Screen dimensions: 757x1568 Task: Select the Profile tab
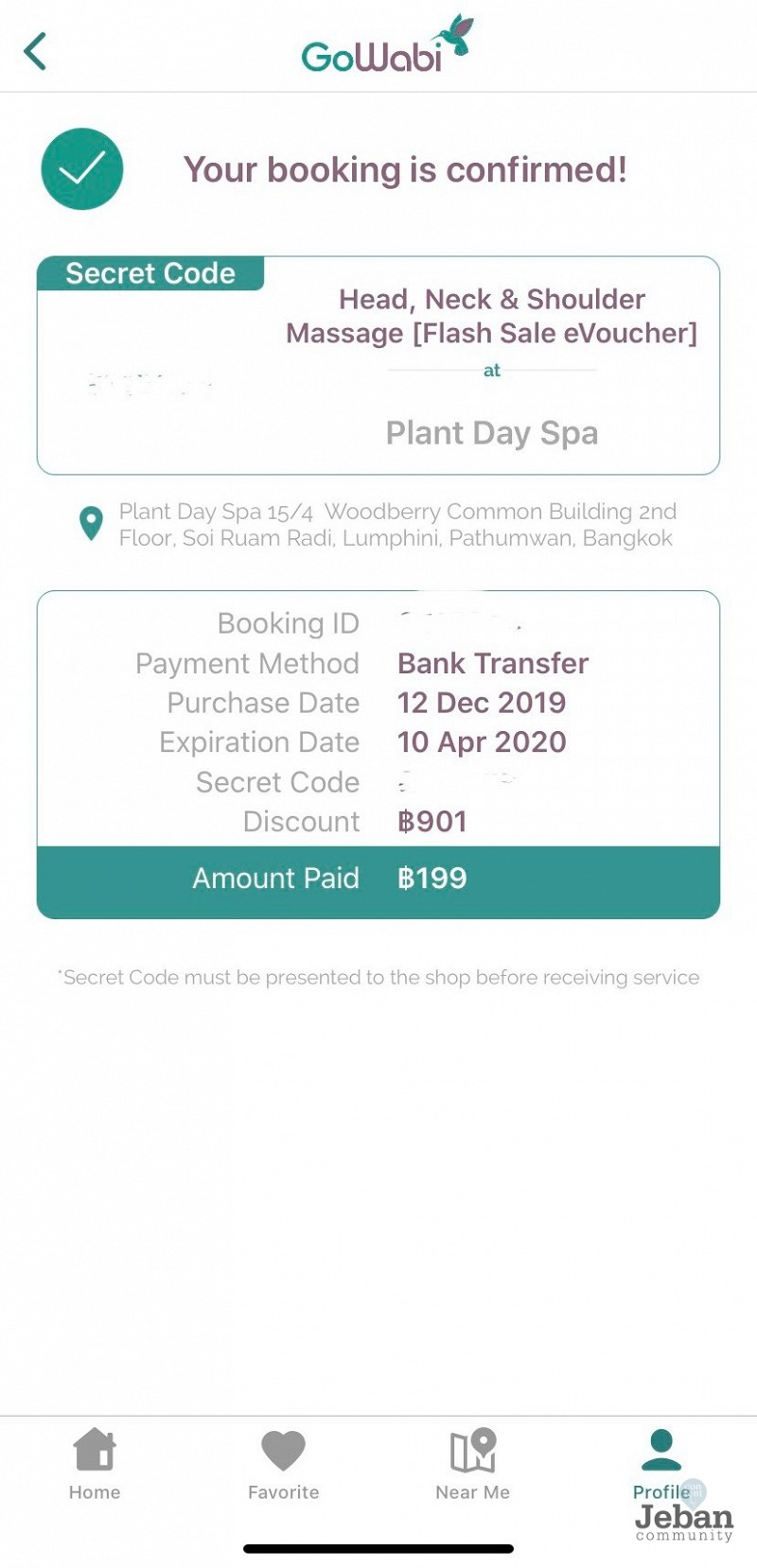coord(660,1462)
